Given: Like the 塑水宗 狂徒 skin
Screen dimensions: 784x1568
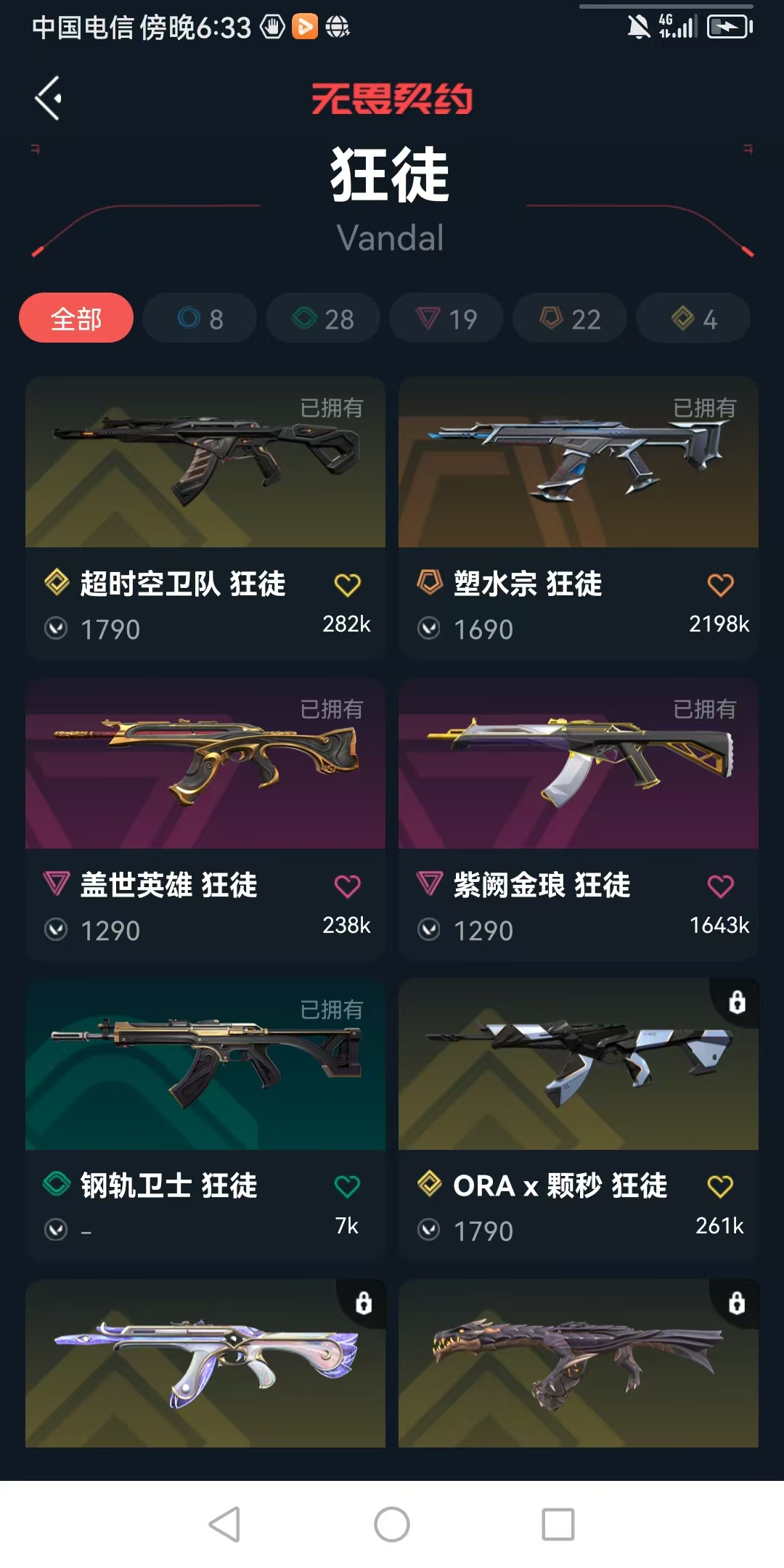Looking at the screenshot, I should [x=720, y=584].
